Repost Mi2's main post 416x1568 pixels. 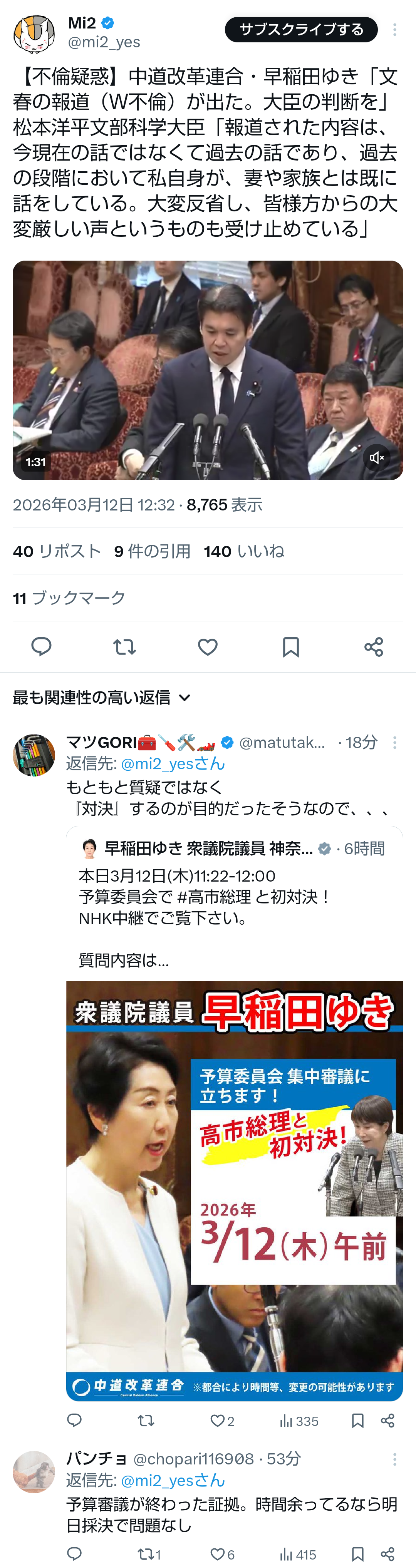(125, 646)
